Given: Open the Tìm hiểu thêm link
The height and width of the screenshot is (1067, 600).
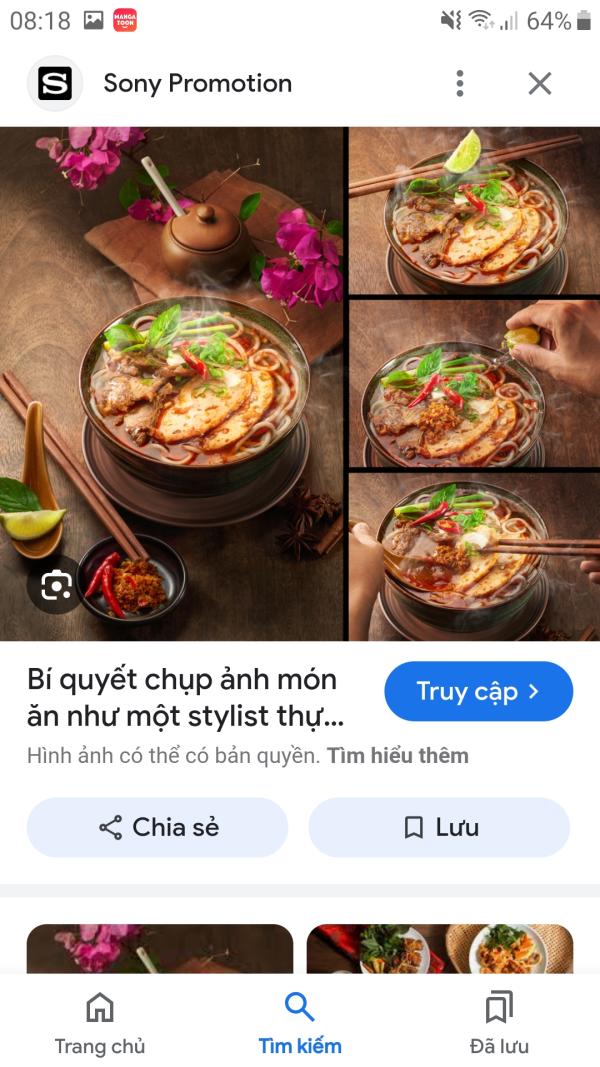Looking at the screenshot, I should point(397,756).
